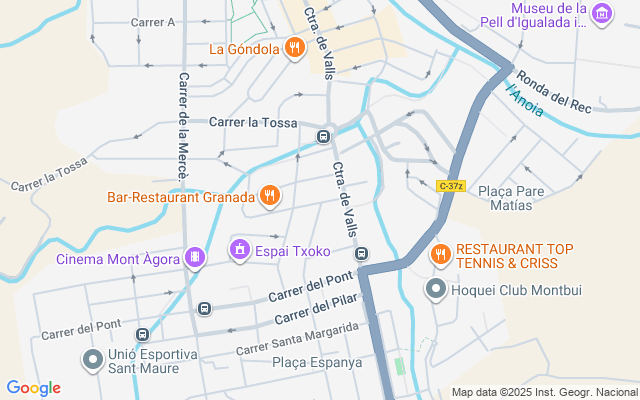Screen dimensions: 640x400
Task: Open La Góndola restaurant marker
Action: tap(293, 47)
